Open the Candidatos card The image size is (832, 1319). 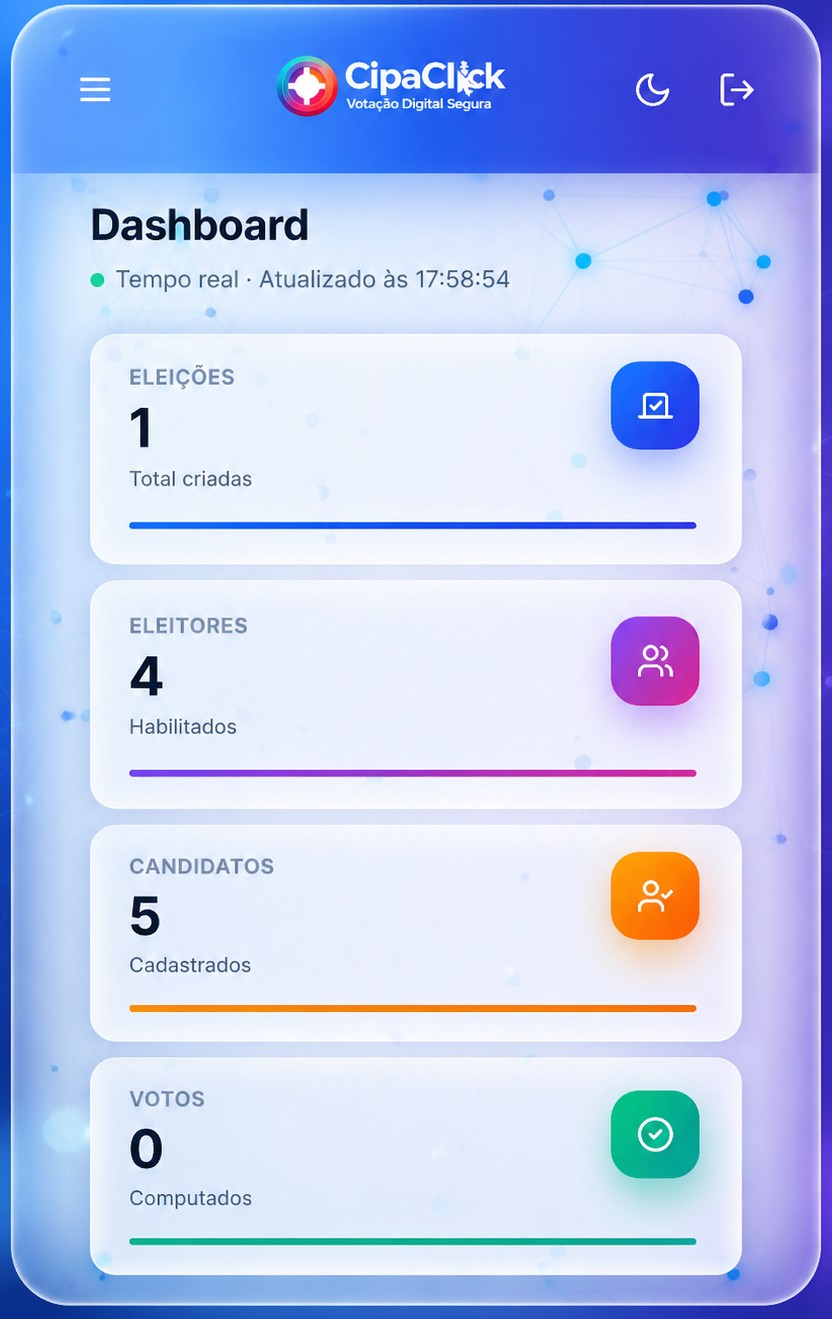pos(415,933)
